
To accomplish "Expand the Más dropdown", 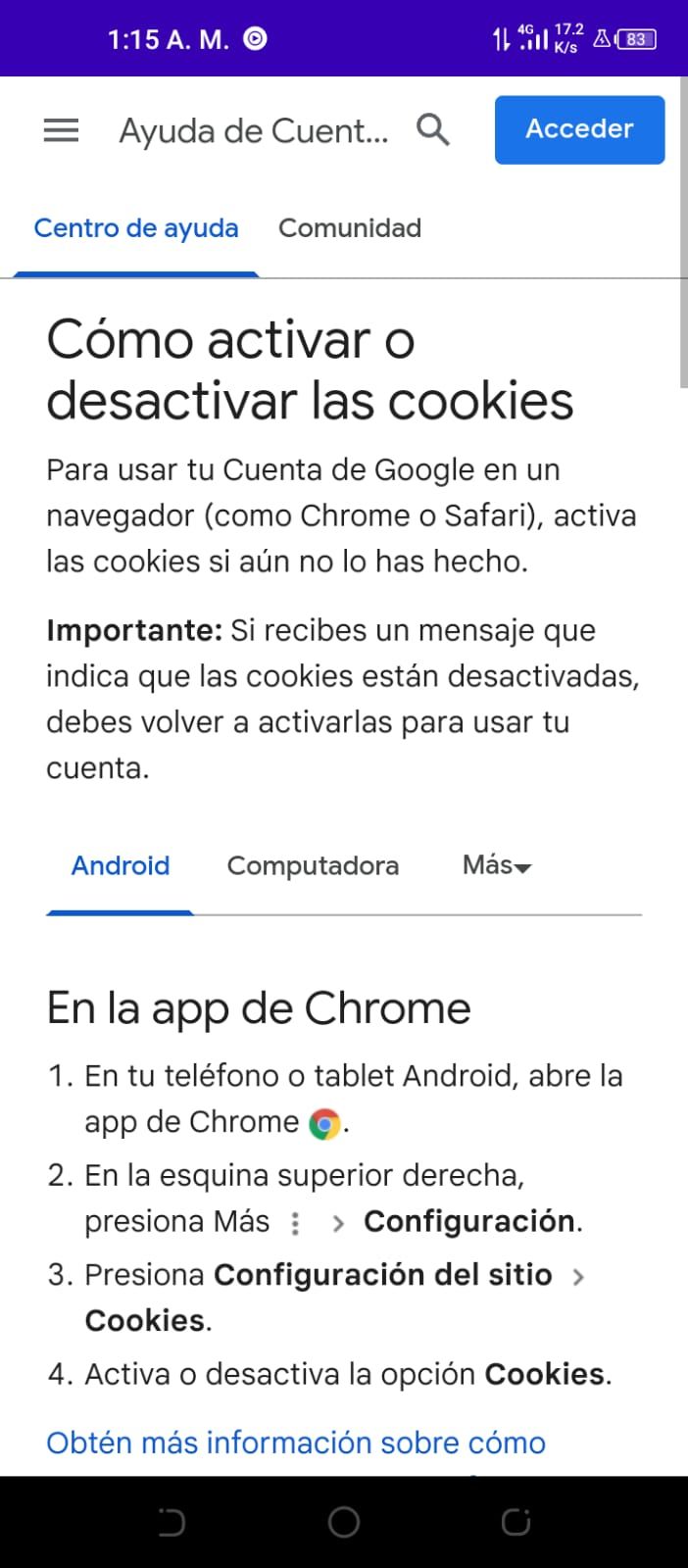I will coord(496,865).
